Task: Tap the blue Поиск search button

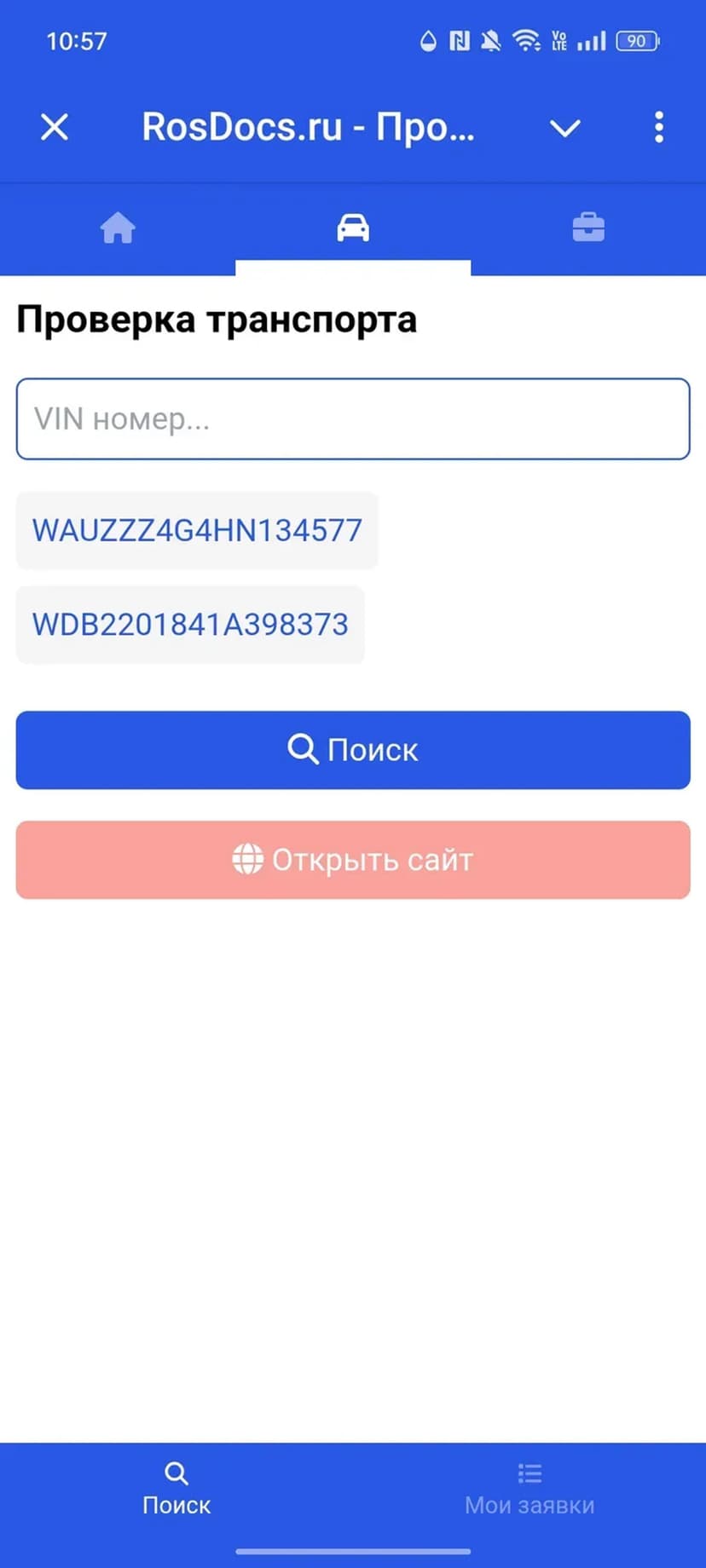Action: click(x=353, y=750)
